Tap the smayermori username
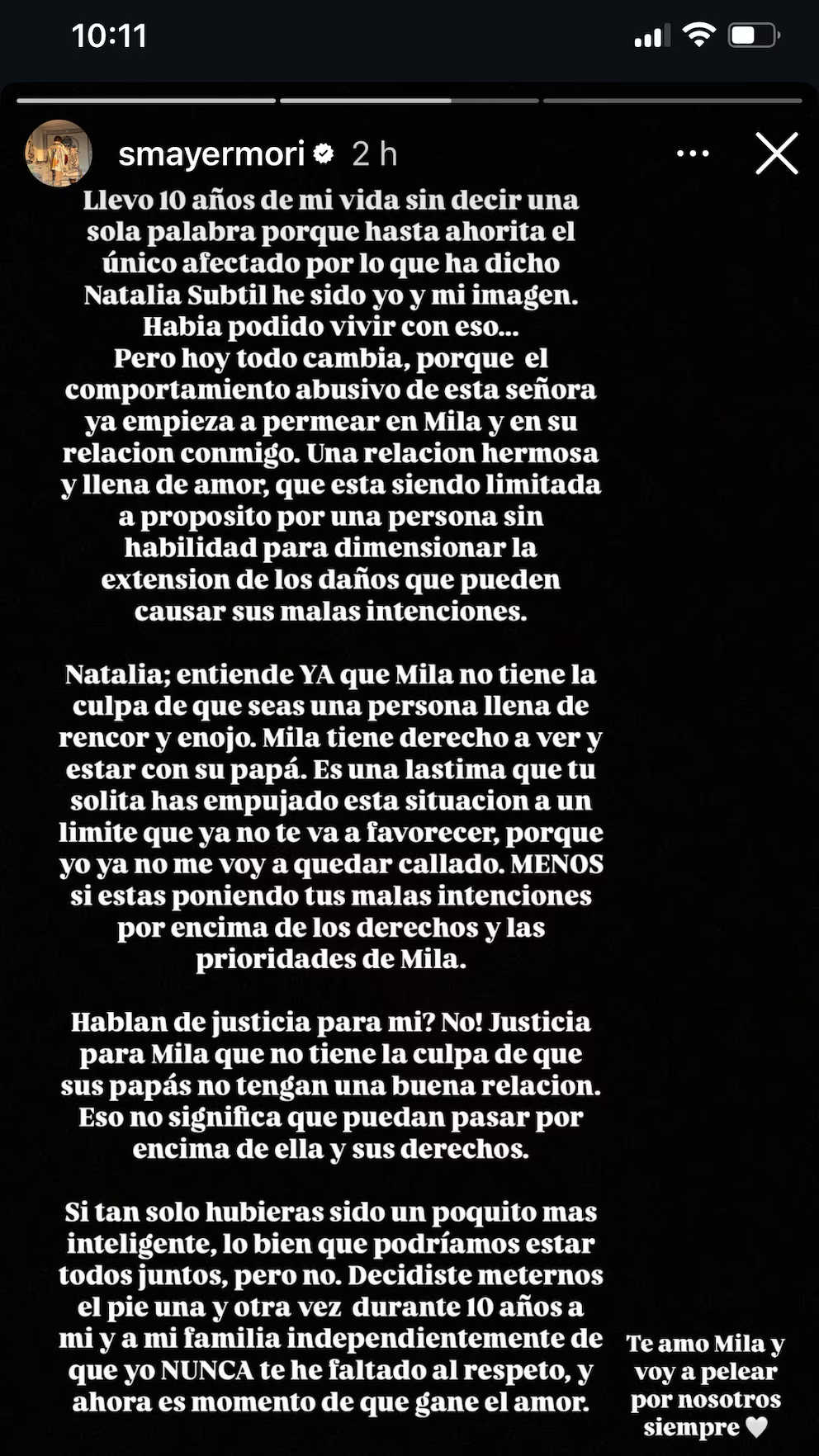This screenshot has height=1456, width=819. click(x=211, y=154)
